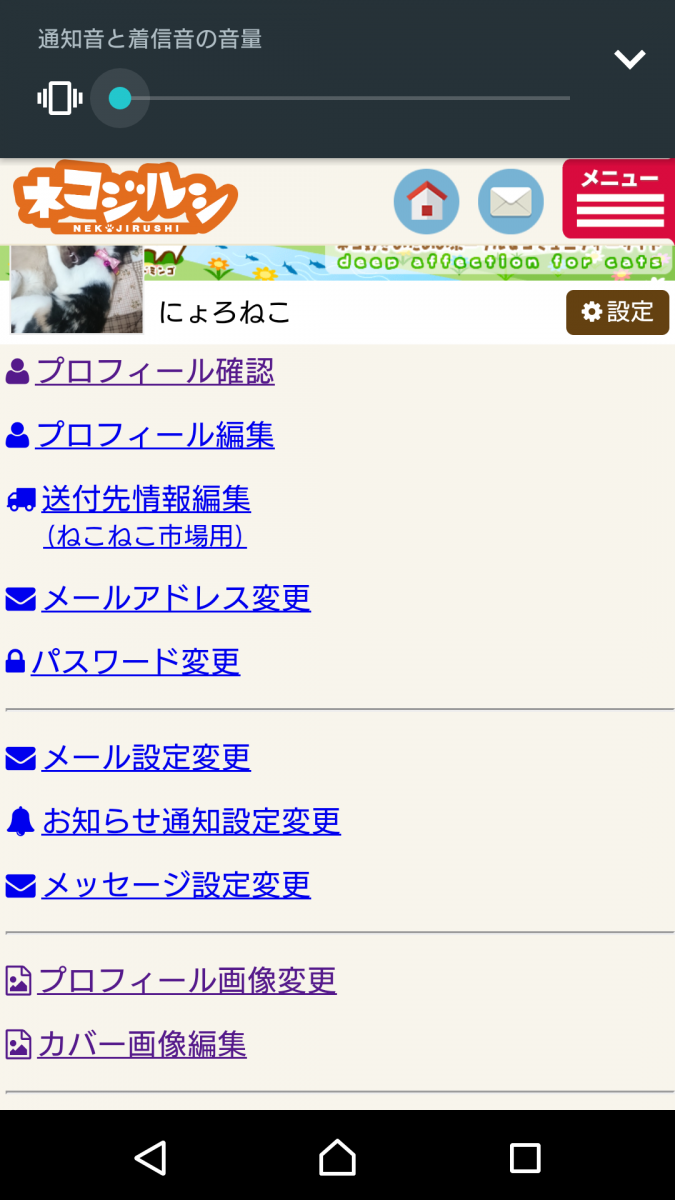Select カバー画像編集 link
The image size is (675, 1200).
(x=142, y=1045)
